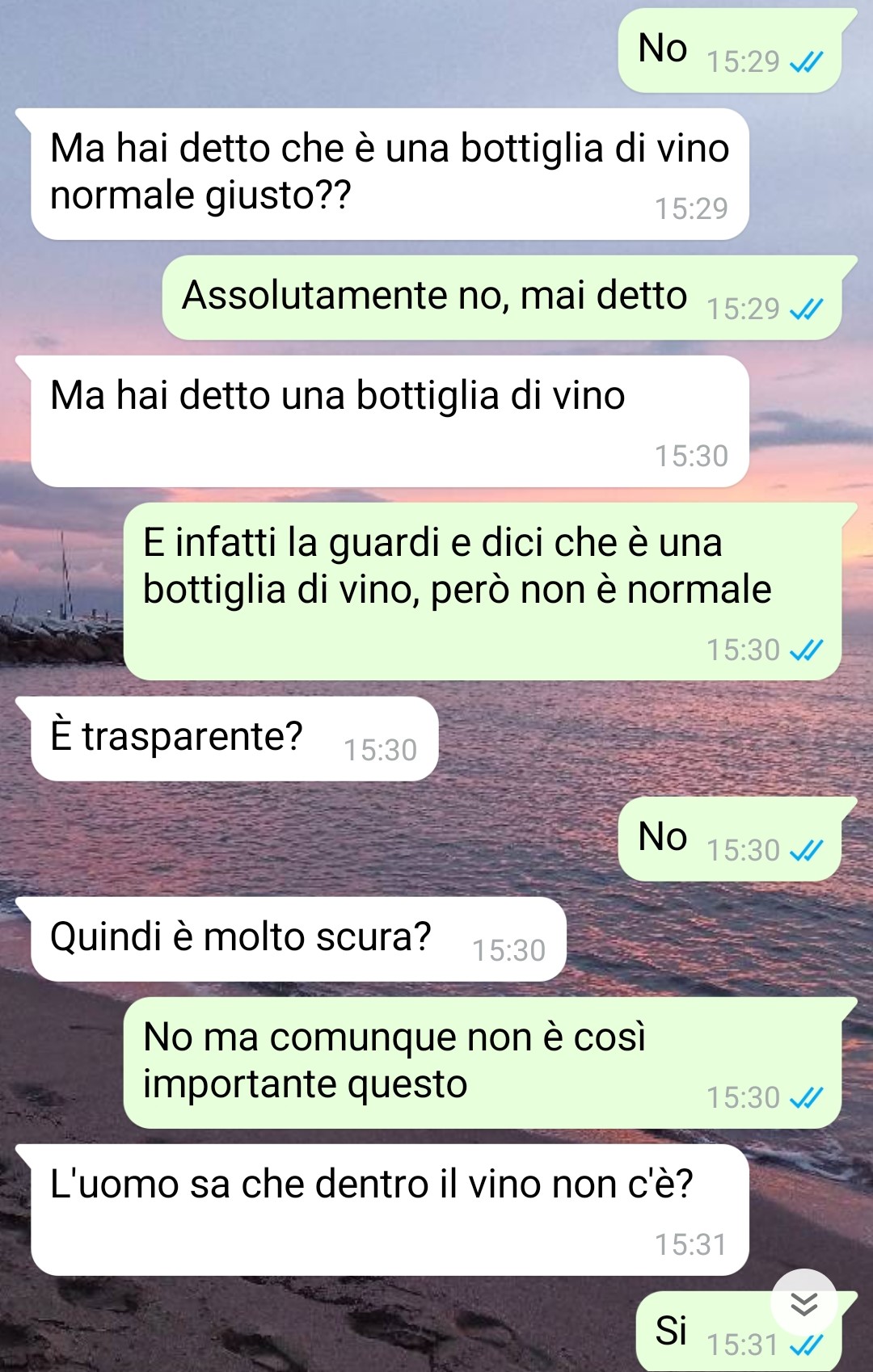Jump to the latest messages with the double-chevron button
Image resolution: width=873 pixels, height=1372 pixels.
[804, 1303]
